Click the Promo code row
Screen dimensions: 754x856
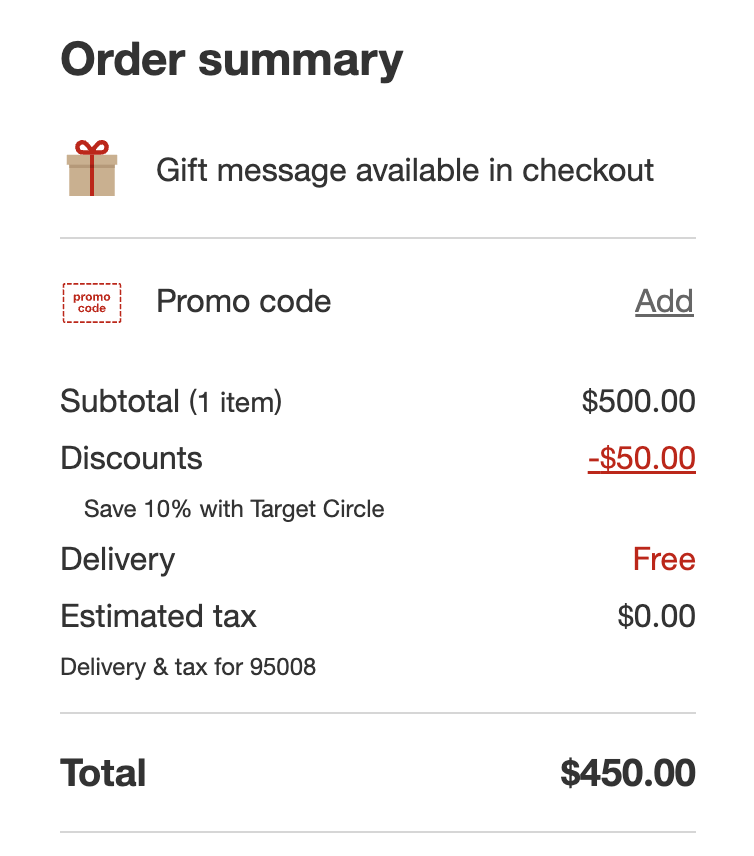coord(243,301)
